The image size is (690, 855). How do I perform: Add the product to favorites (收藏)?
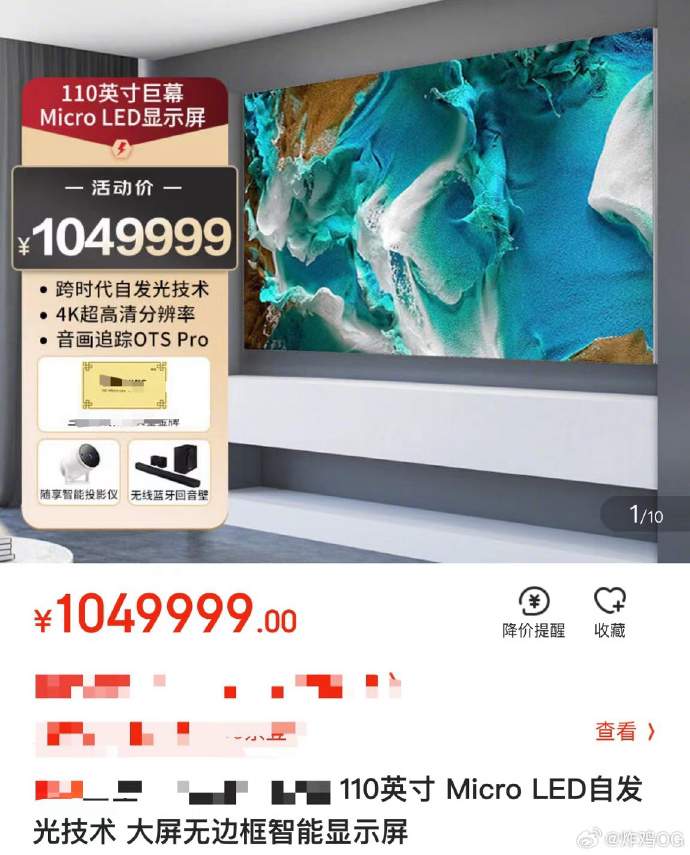point(609,612)
